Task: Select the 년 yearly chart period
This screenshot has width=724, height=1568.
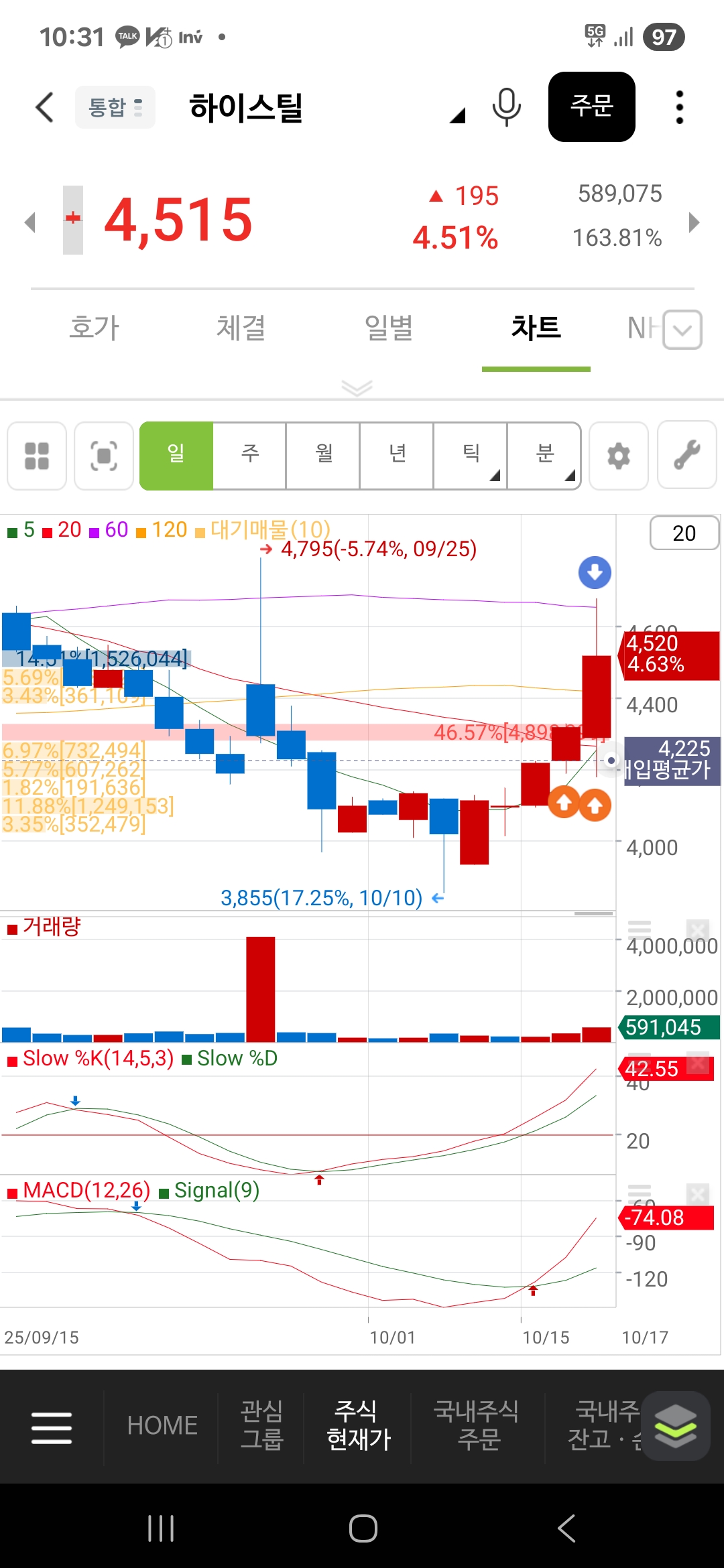Action: [397, 456]
